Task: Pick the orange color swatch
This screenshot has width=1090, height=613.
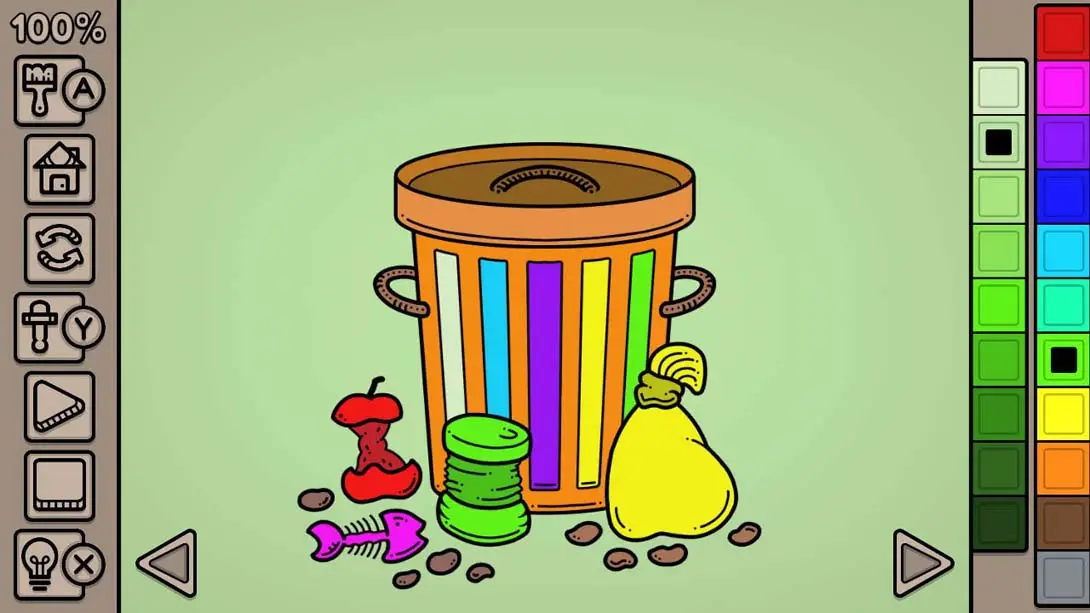Action: [1062, 468]
